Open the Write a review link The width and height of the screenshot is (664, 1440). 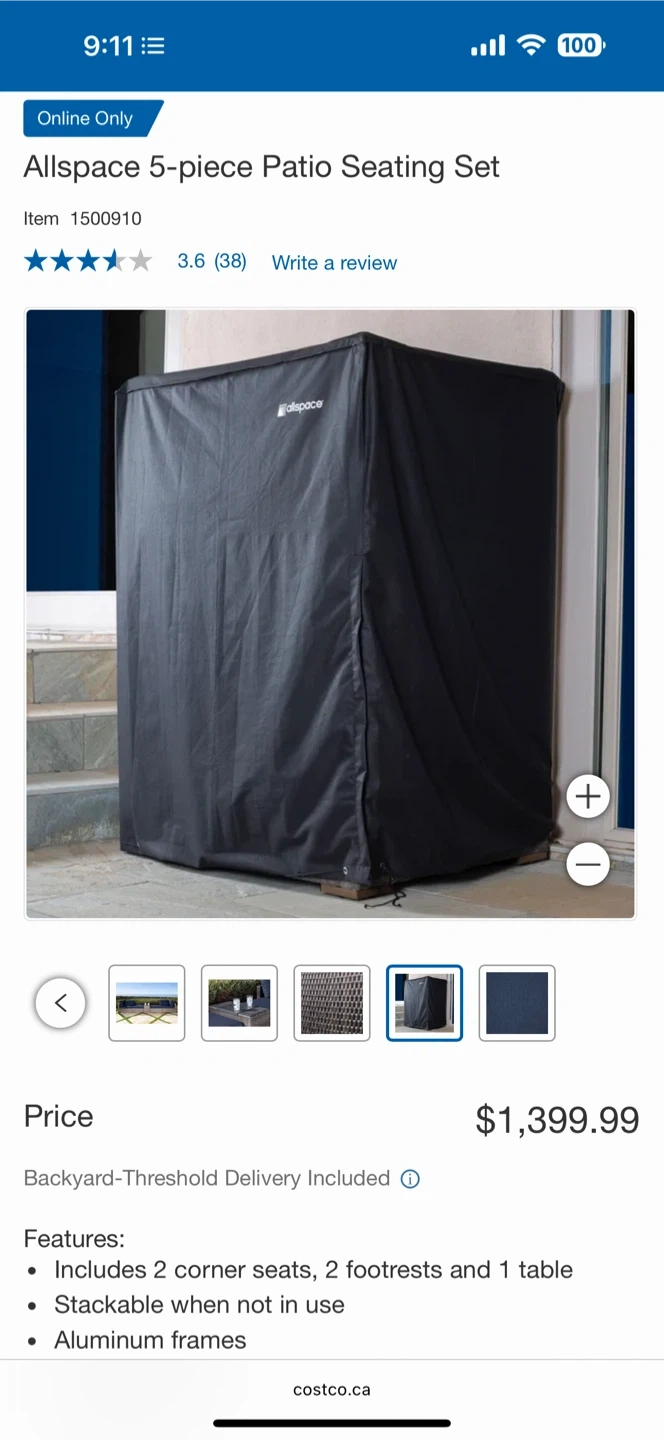pyautogui.click(x=334, y=263)
